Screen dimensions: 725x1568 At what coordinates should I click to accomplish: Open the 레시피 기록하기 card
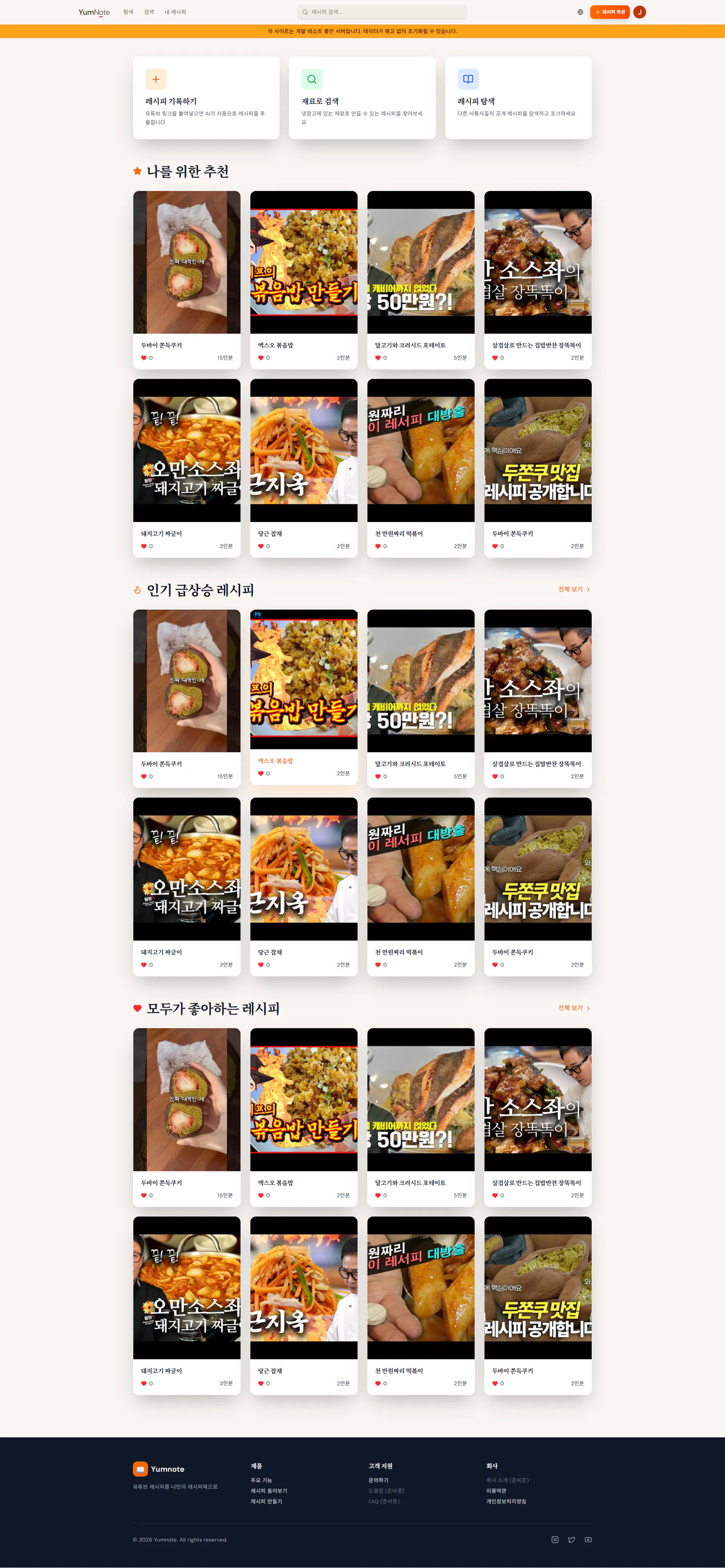click(x=206, y=98)
